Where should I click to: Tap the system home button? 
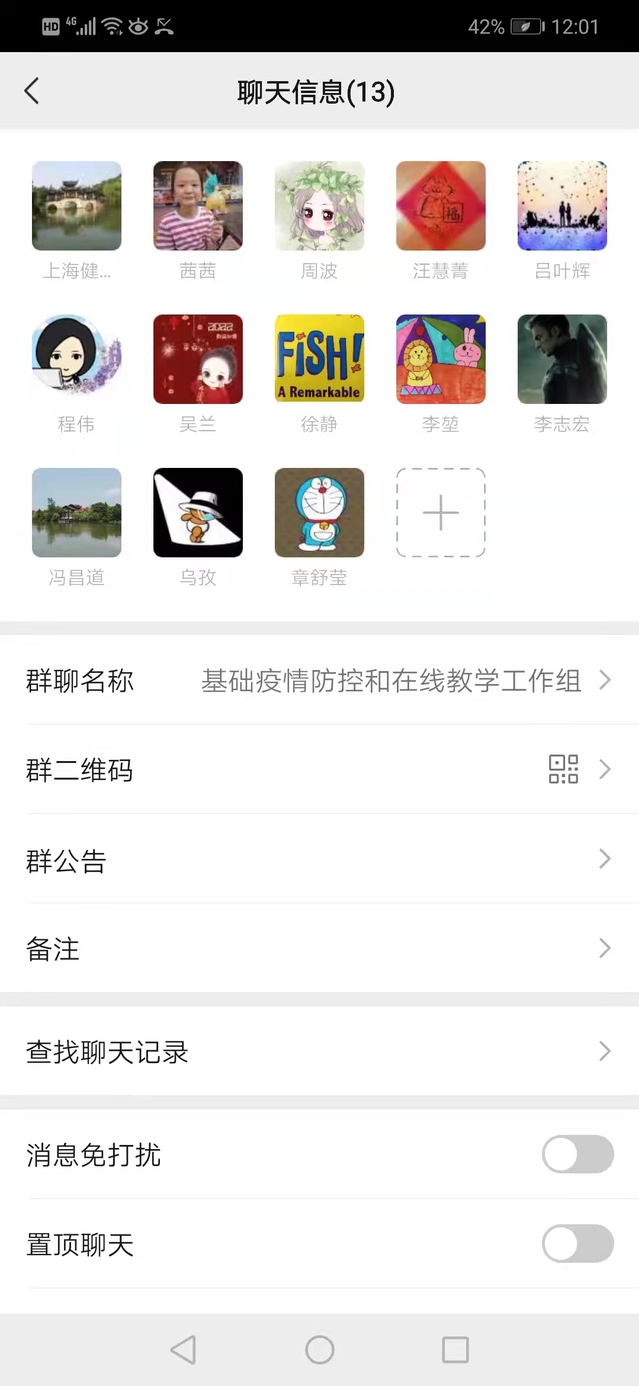click(x=319, y=1350)
